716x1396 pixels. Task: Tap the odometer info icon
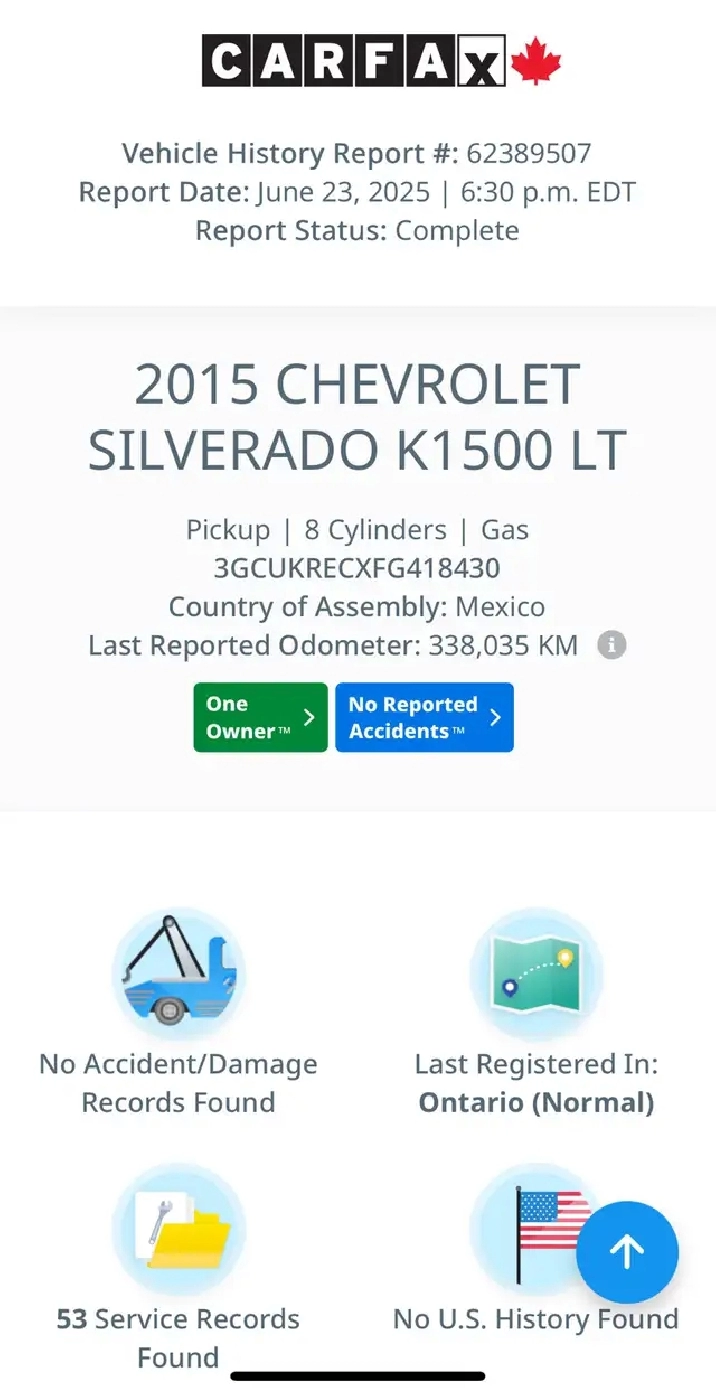pos(612,645)
